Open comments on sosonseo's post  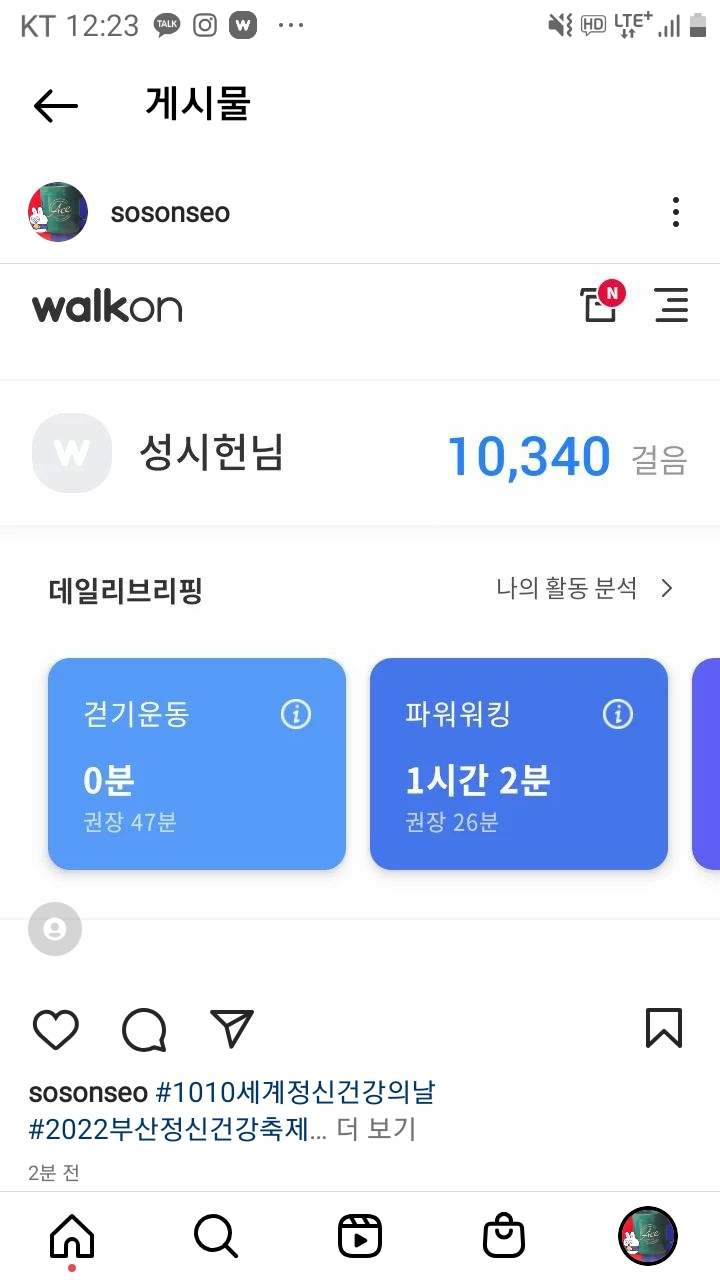(144, 1029)
